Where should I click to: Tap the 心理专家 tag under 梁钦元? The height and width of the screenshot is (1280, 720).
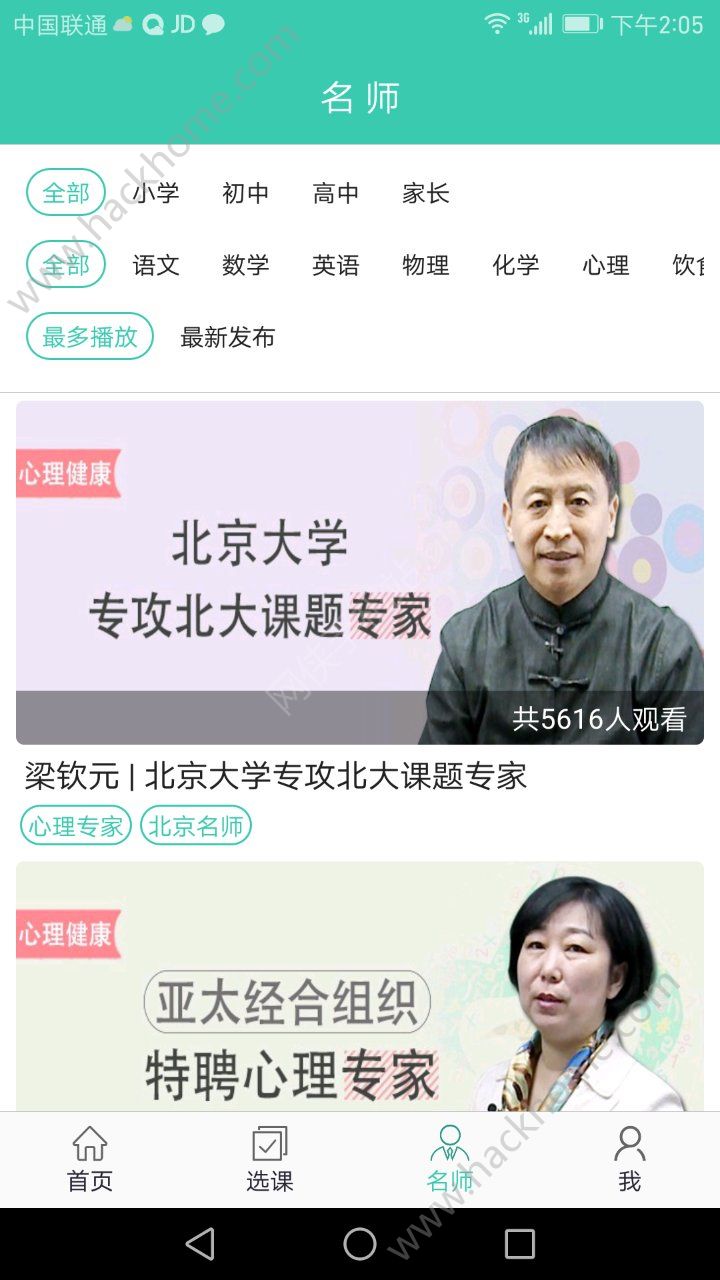coord(76,826)
